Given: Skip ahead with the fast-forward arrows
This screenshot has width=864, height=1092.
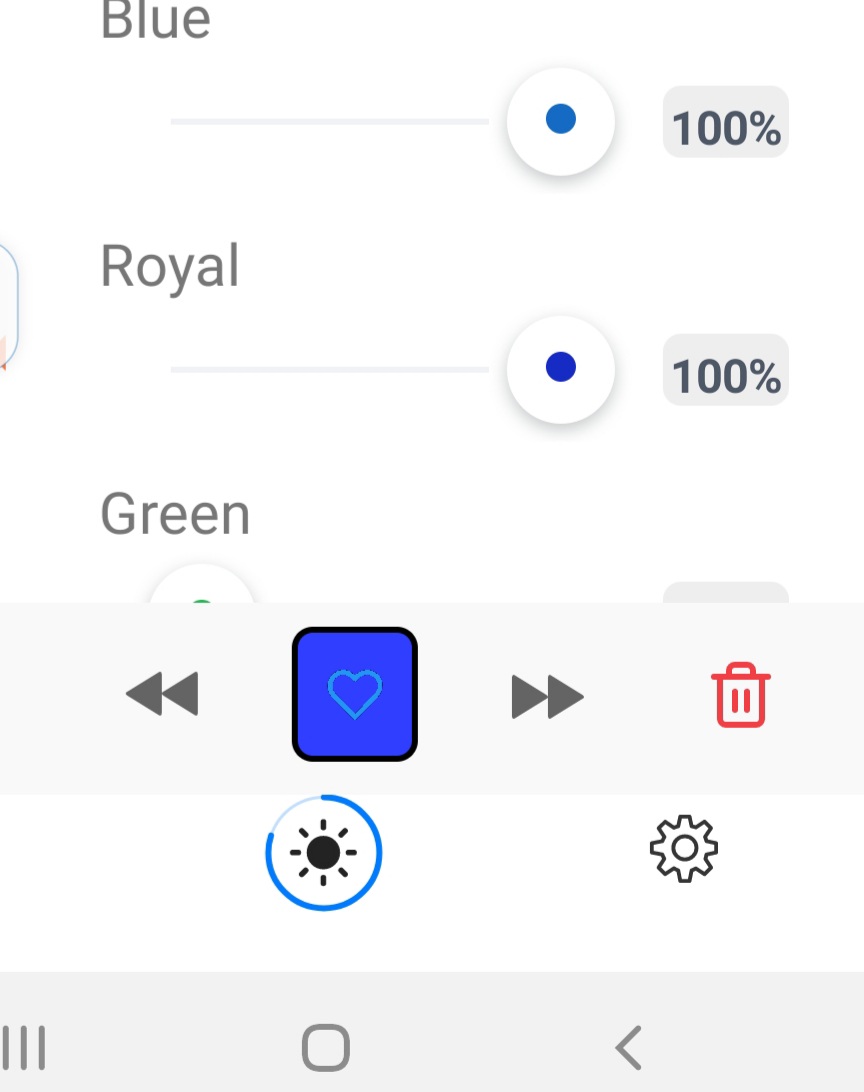Looking at the screenshot, I should [547, 696].
